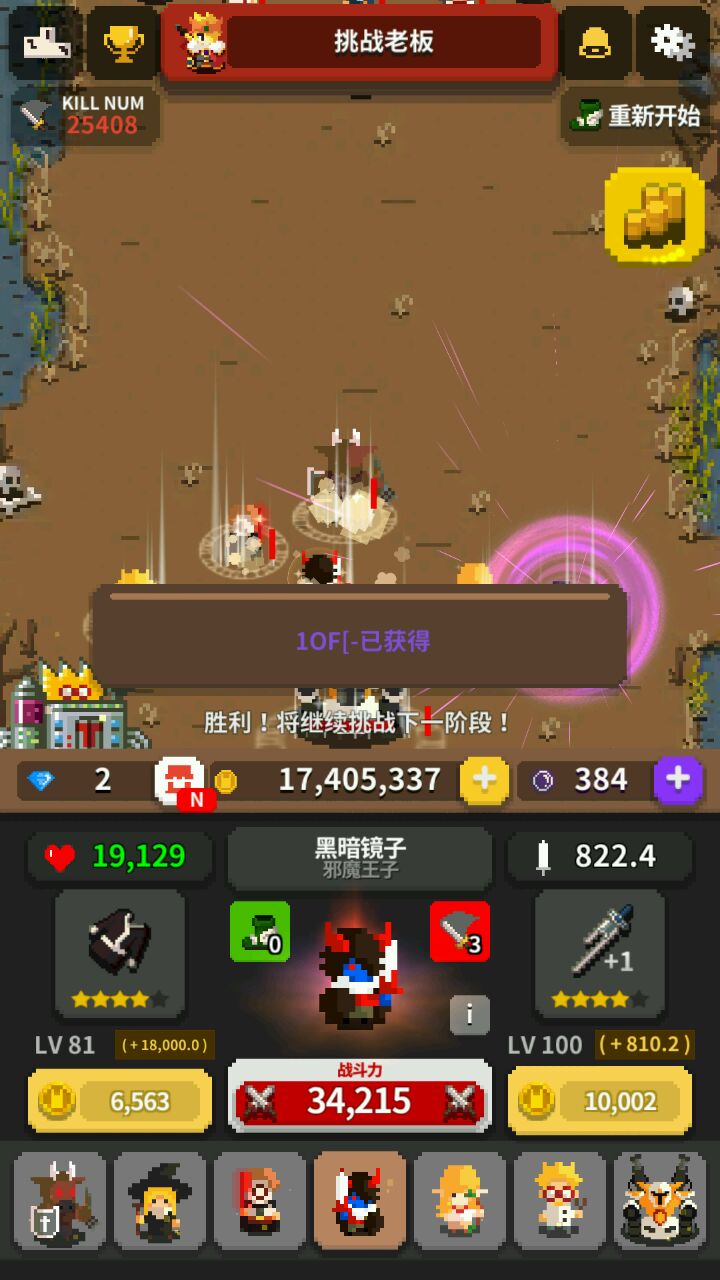
Task: Open the shop icon marked N
Action: [x=181, y=781]
